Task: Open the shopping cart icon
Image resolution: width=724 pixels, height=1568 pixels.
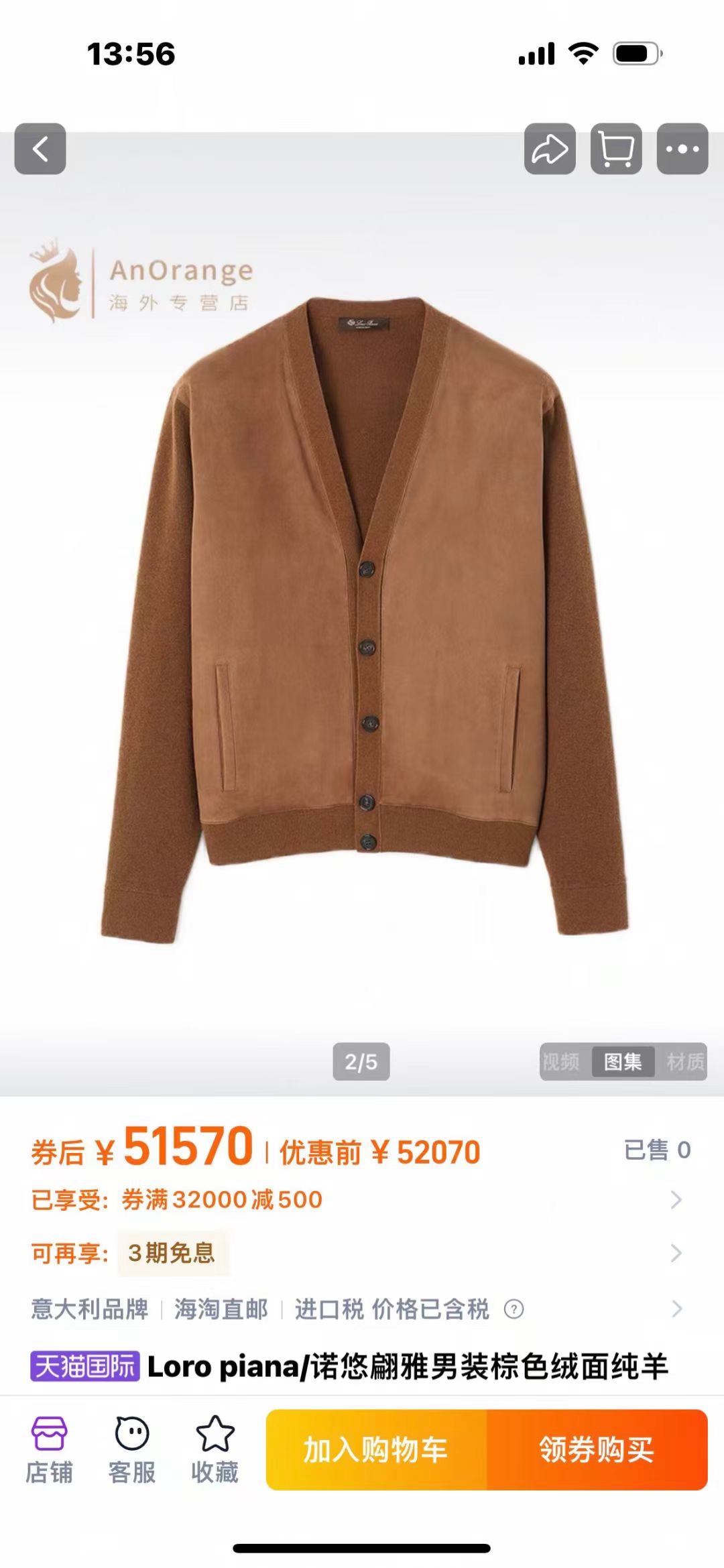Action: [x=616, y=149]
